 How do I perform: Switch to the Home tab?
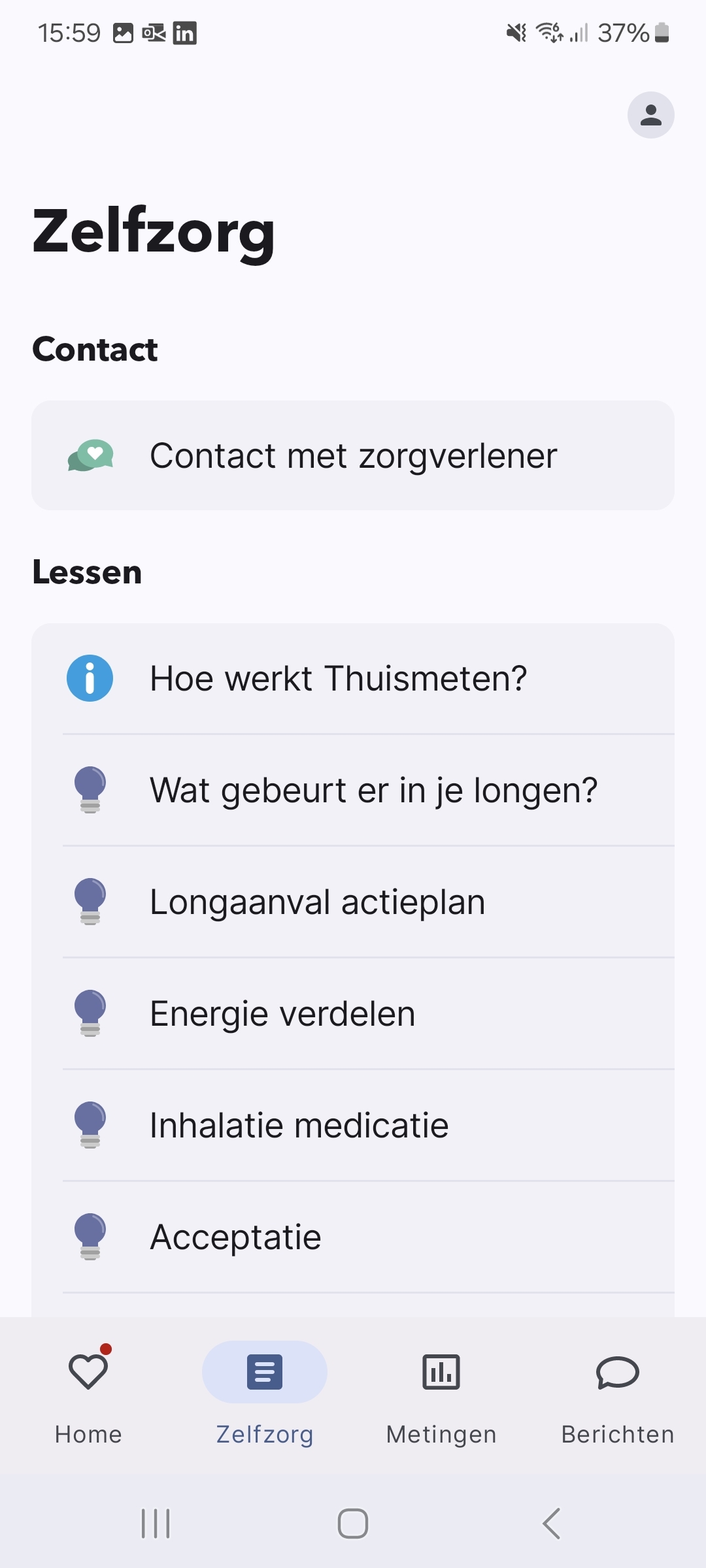point(88,1392)
